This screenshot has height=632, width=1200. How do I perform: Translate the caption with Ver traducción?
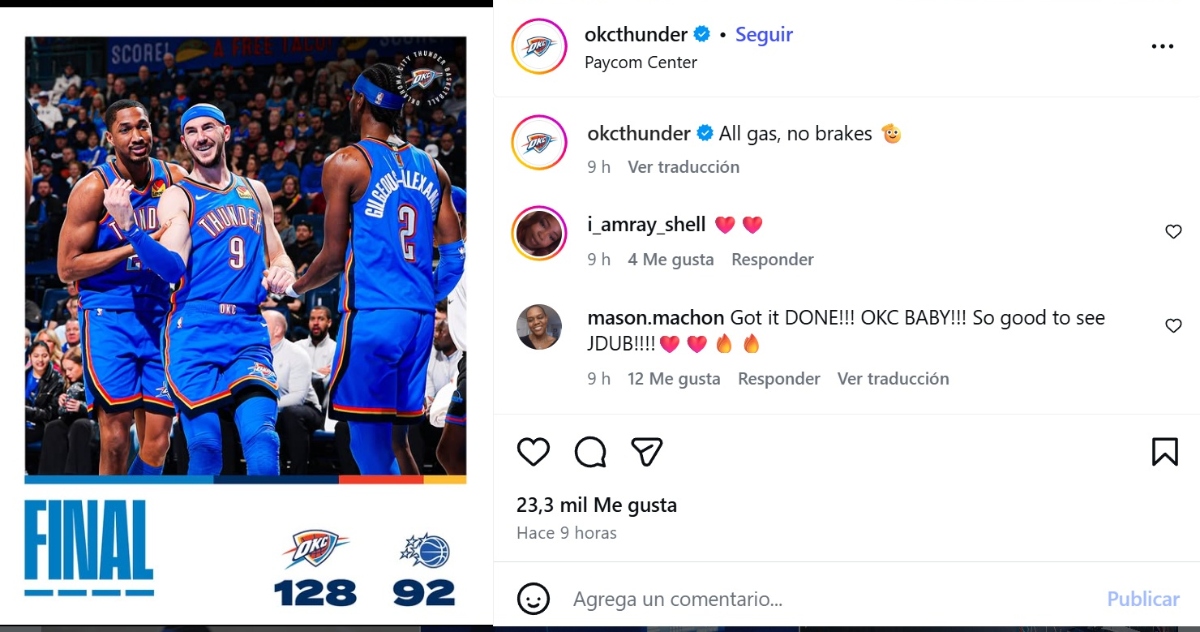point(683,167)
